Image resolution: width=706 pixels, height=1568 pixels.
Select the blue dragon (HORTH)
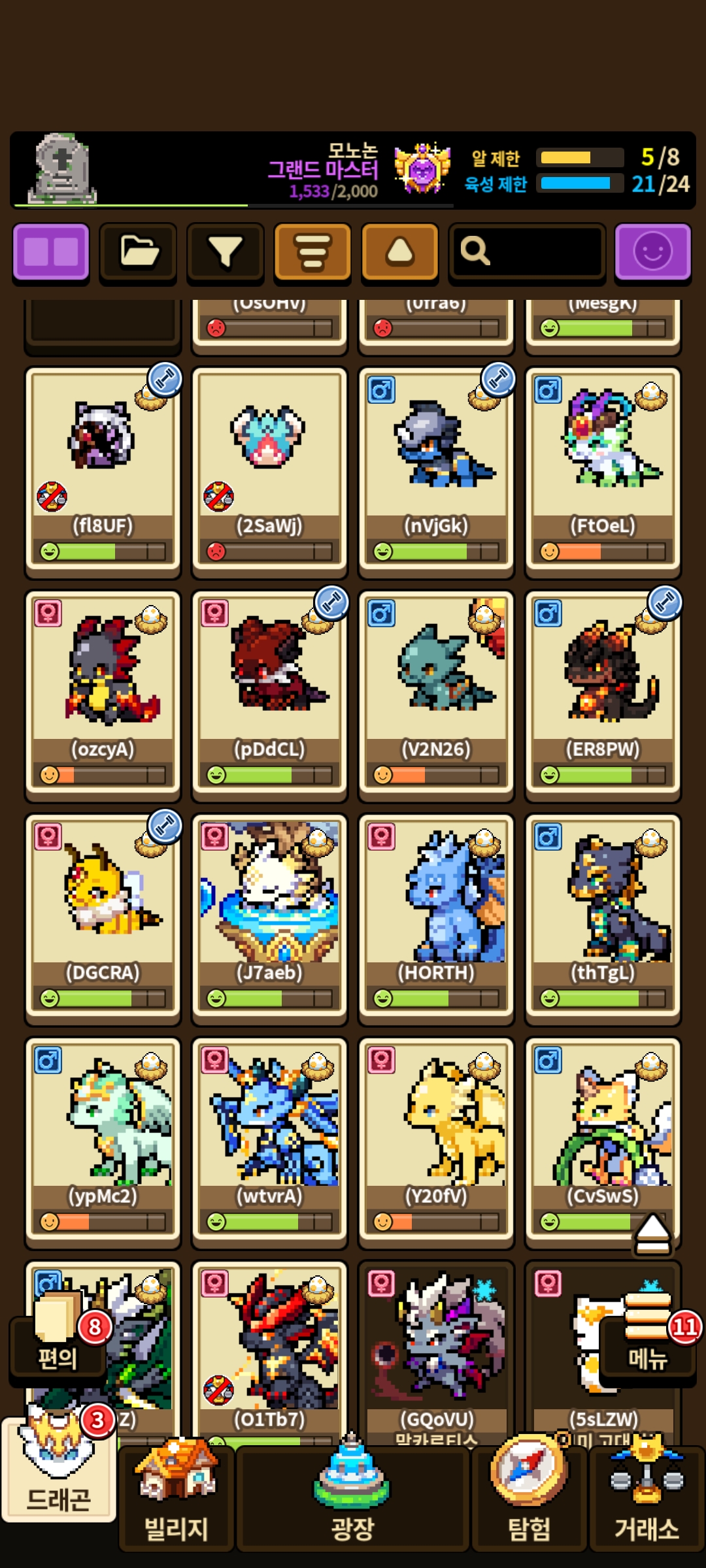(436, 917)
